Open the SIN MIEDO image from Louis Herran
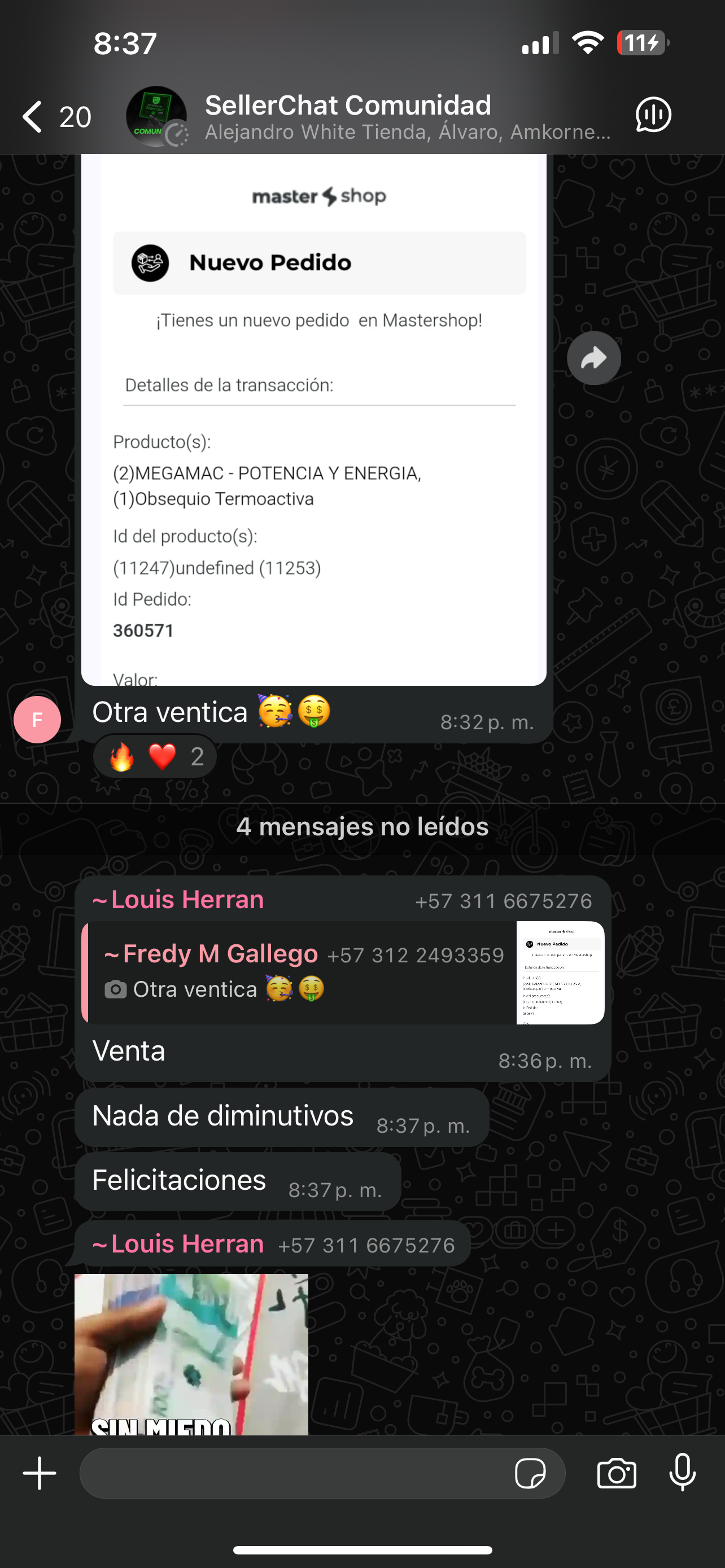Viewport: 725px width, 1568px height. tap(191, 1354)
